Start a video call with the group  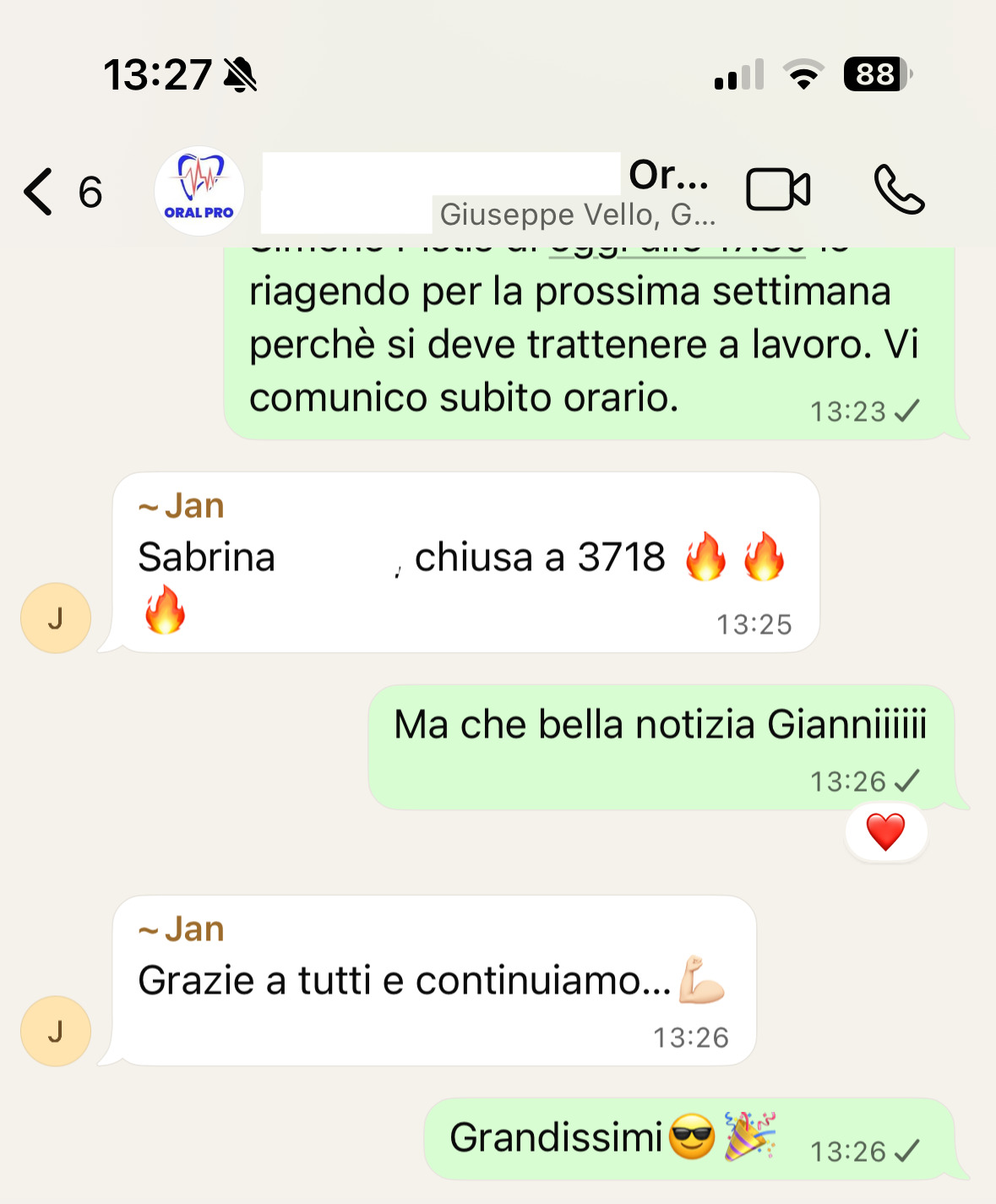click(778, 189)
